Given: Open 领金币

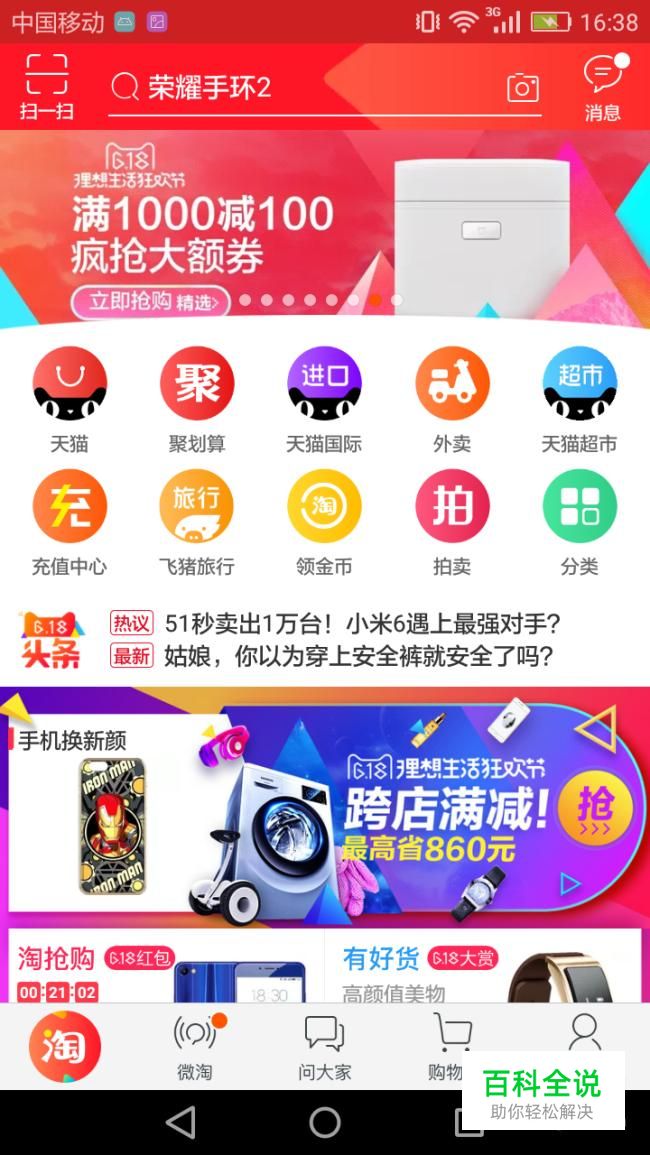Looking at the screenshot, I should pyautogui.click(x=324, y=520).
